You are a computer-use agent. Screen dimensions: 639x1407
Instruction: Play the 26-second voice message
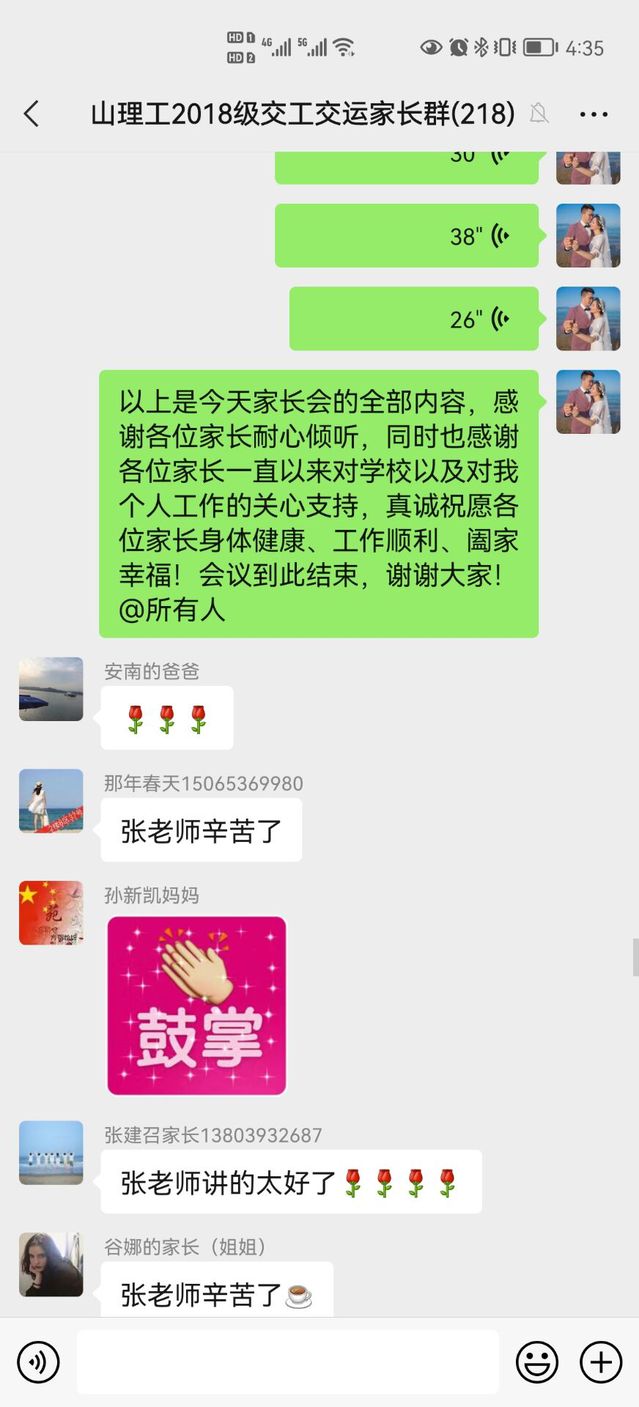tap(414, 319)
